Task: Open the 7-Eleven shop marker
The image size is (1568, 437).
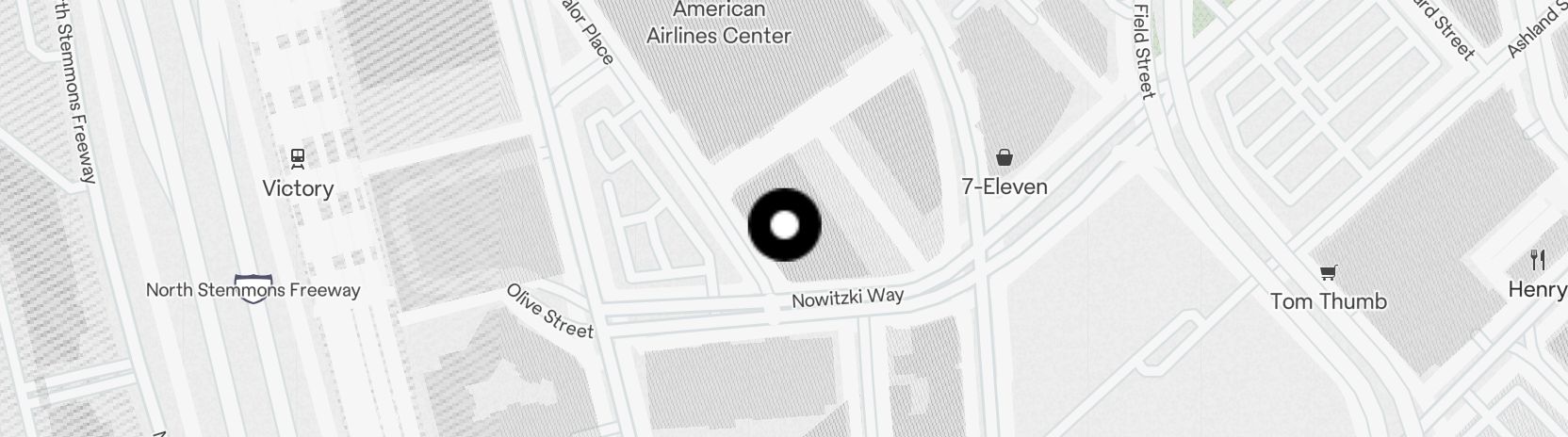Action: click(x=1004, y=157)
